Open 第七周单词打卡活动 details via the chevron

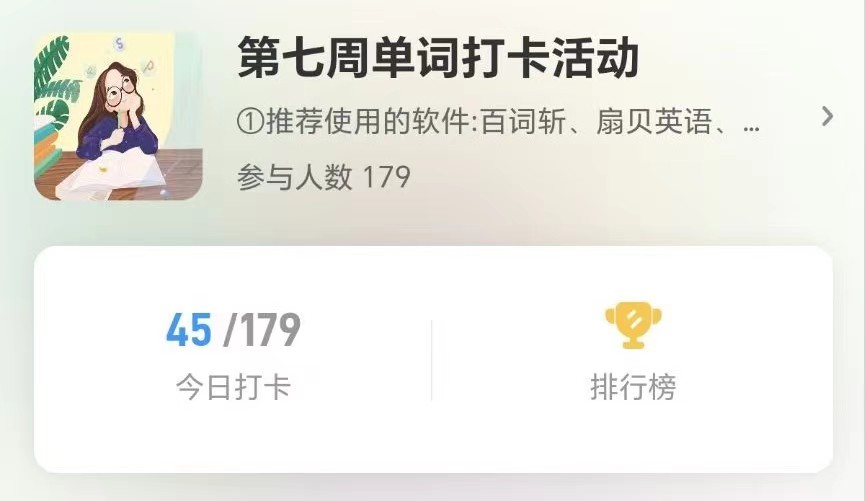click(826, 117)
